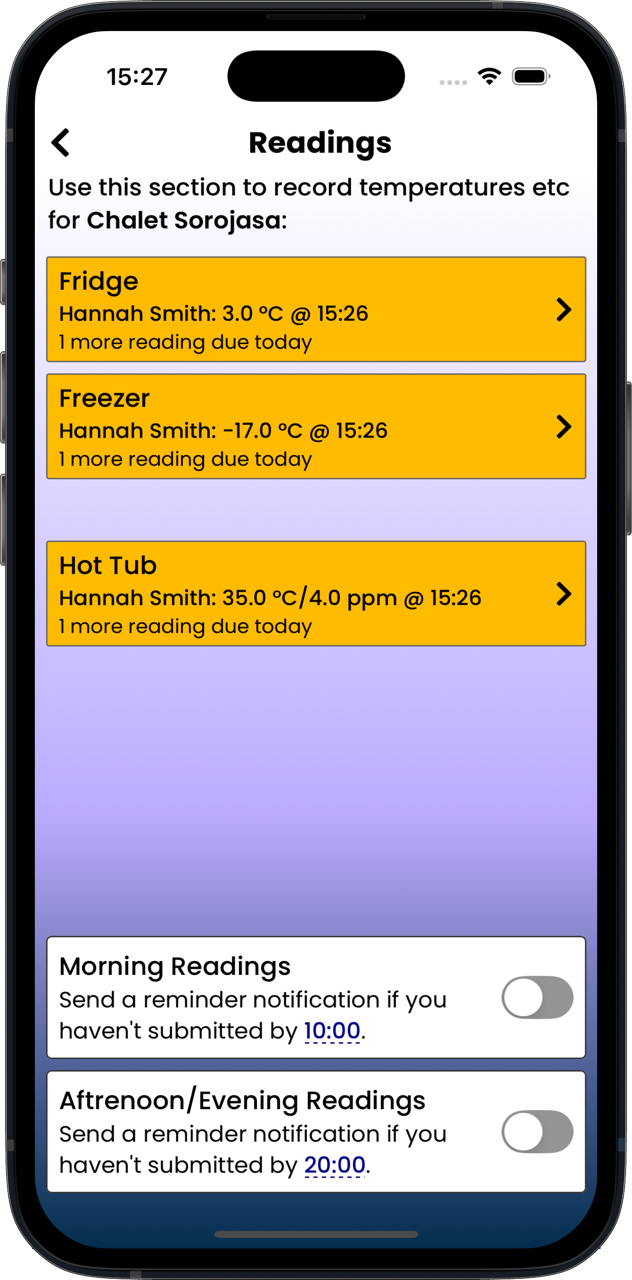Open the Hot Tub readings card
This screenshot has width=632, height=1280.
tap(315, 594)
